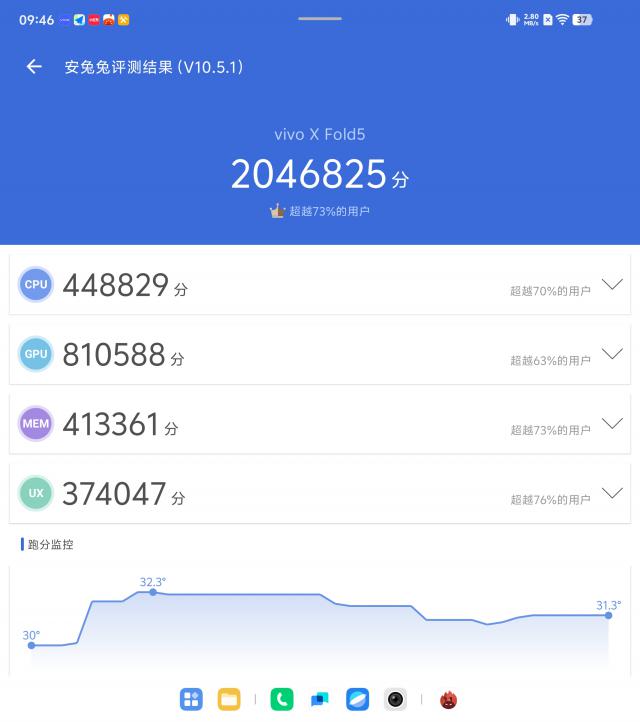Open the Camera app in the taskbar
This screenshot has height=722, width=640.
coord(396,699)
